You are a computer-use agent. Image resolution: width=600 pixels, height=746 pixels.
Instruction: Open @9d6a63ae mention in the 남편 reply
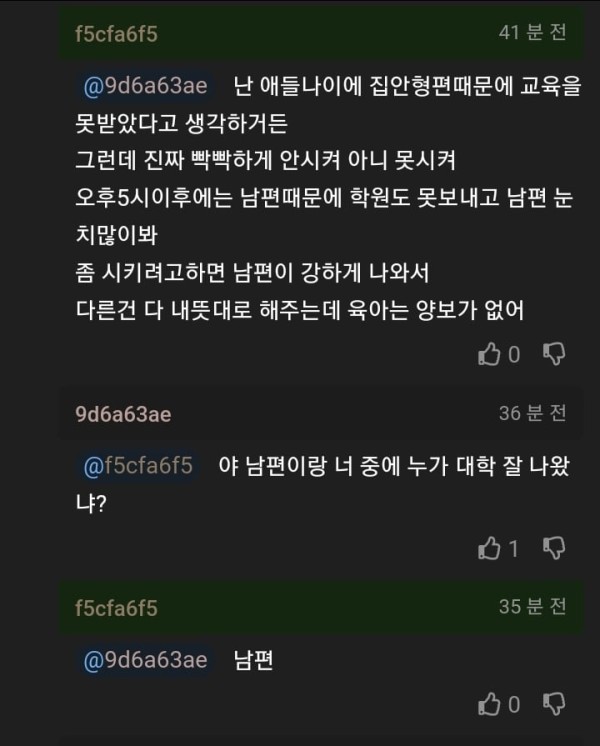pos(144,659)
